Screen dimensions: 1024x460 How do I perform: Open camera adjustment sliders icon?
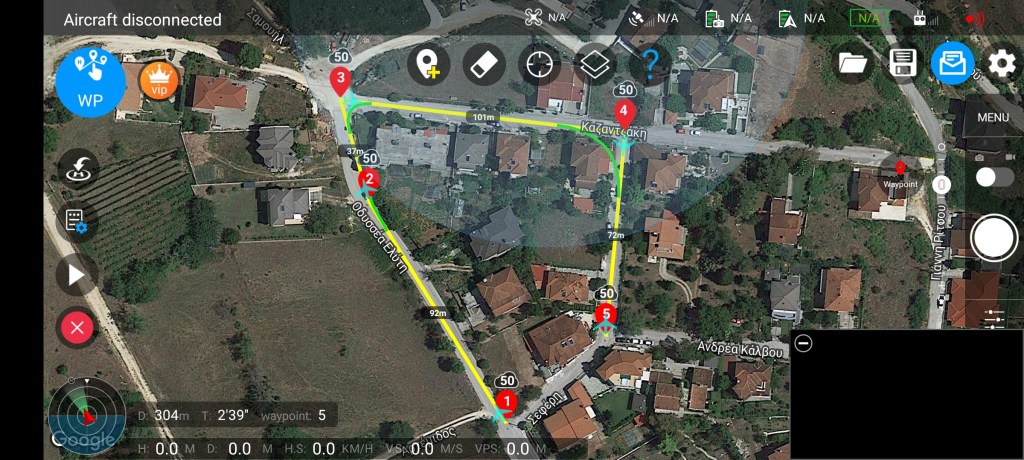(993, 318)
